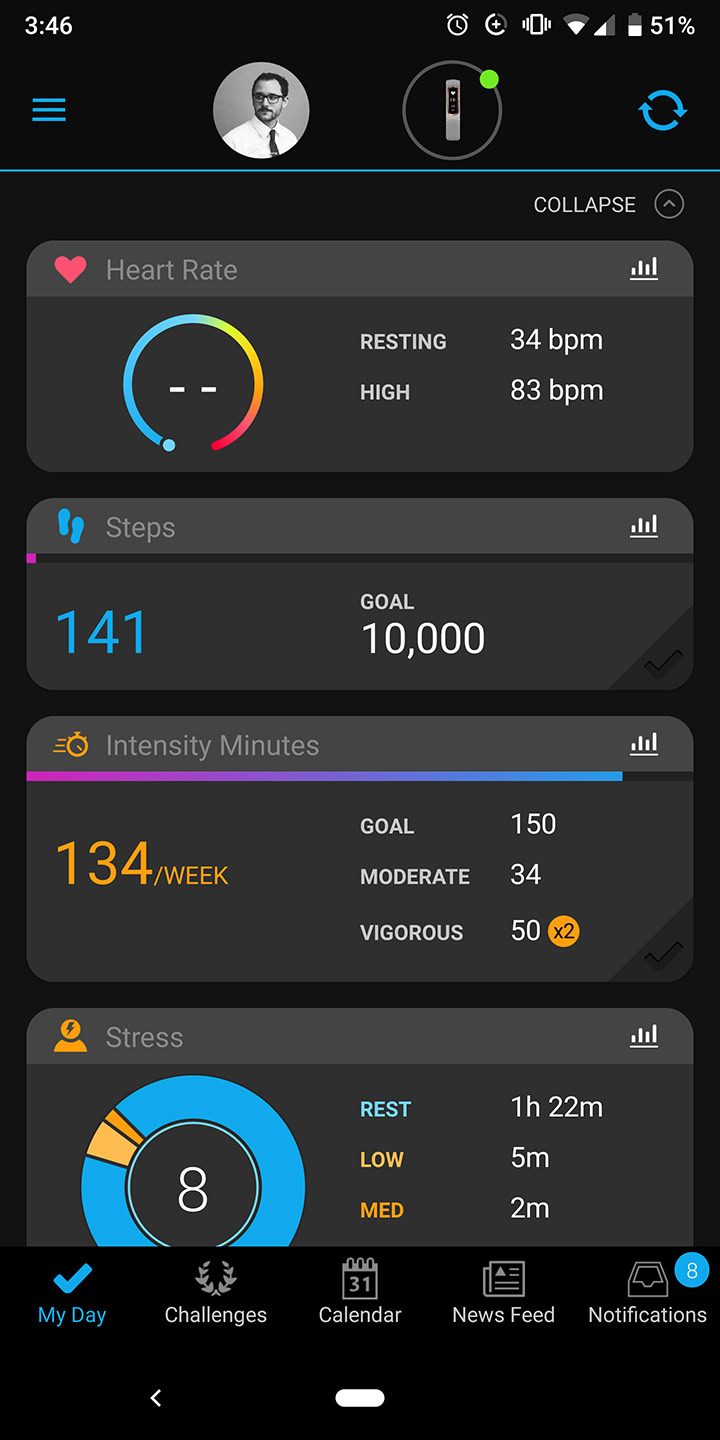Open the hamburger navigation menu

coord(48,110)
